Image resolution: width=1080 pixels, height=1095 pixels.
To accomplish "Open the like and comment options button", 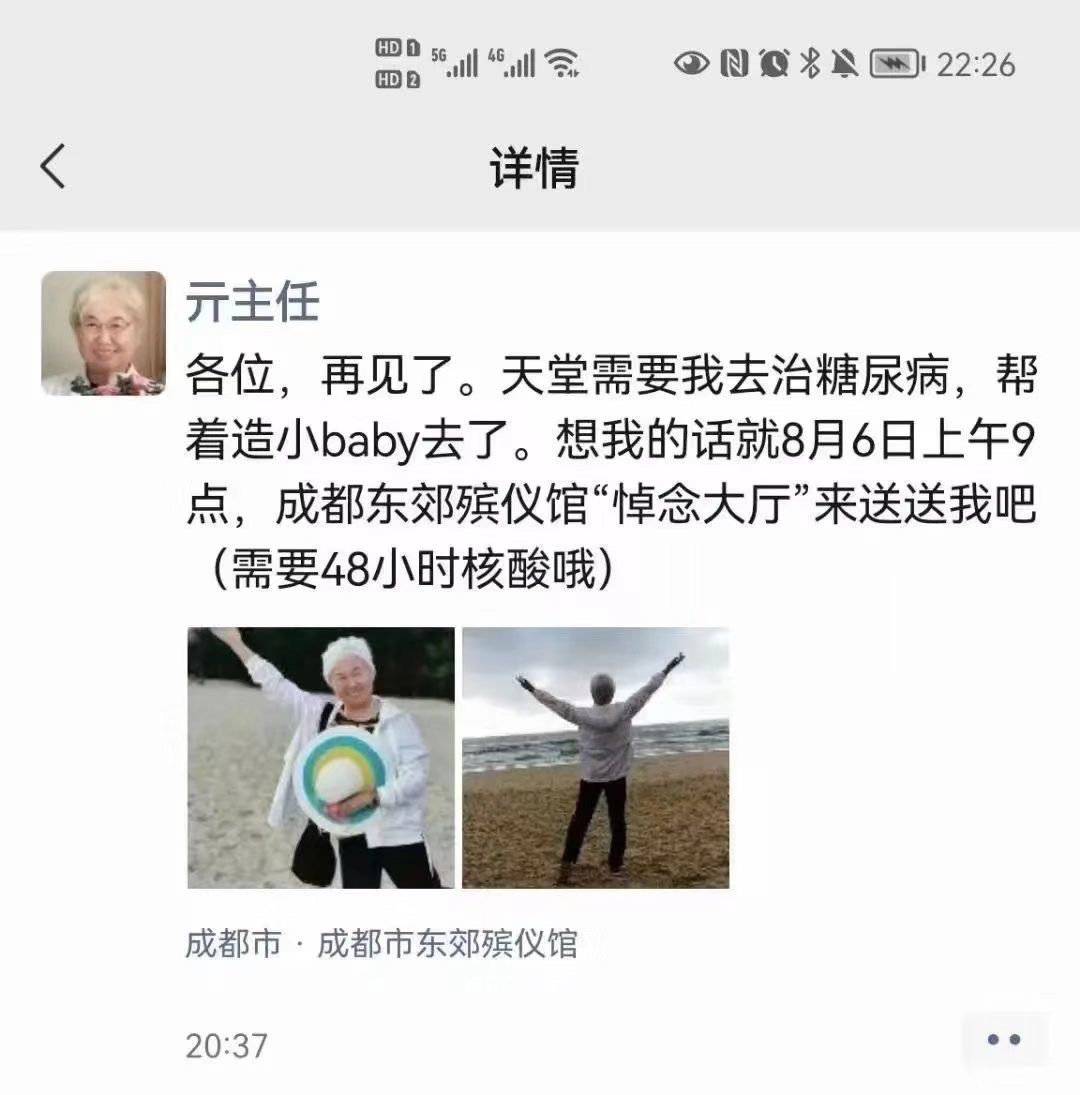I will [1003, 1040].
